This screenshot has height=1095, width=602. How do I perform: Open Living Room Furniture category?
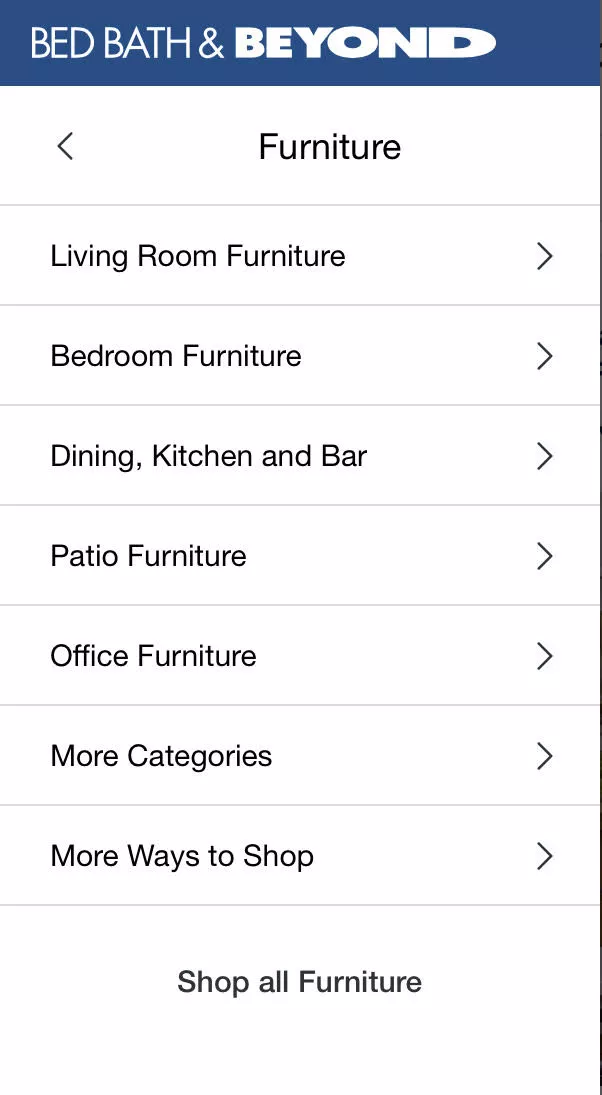pos(300,256)
